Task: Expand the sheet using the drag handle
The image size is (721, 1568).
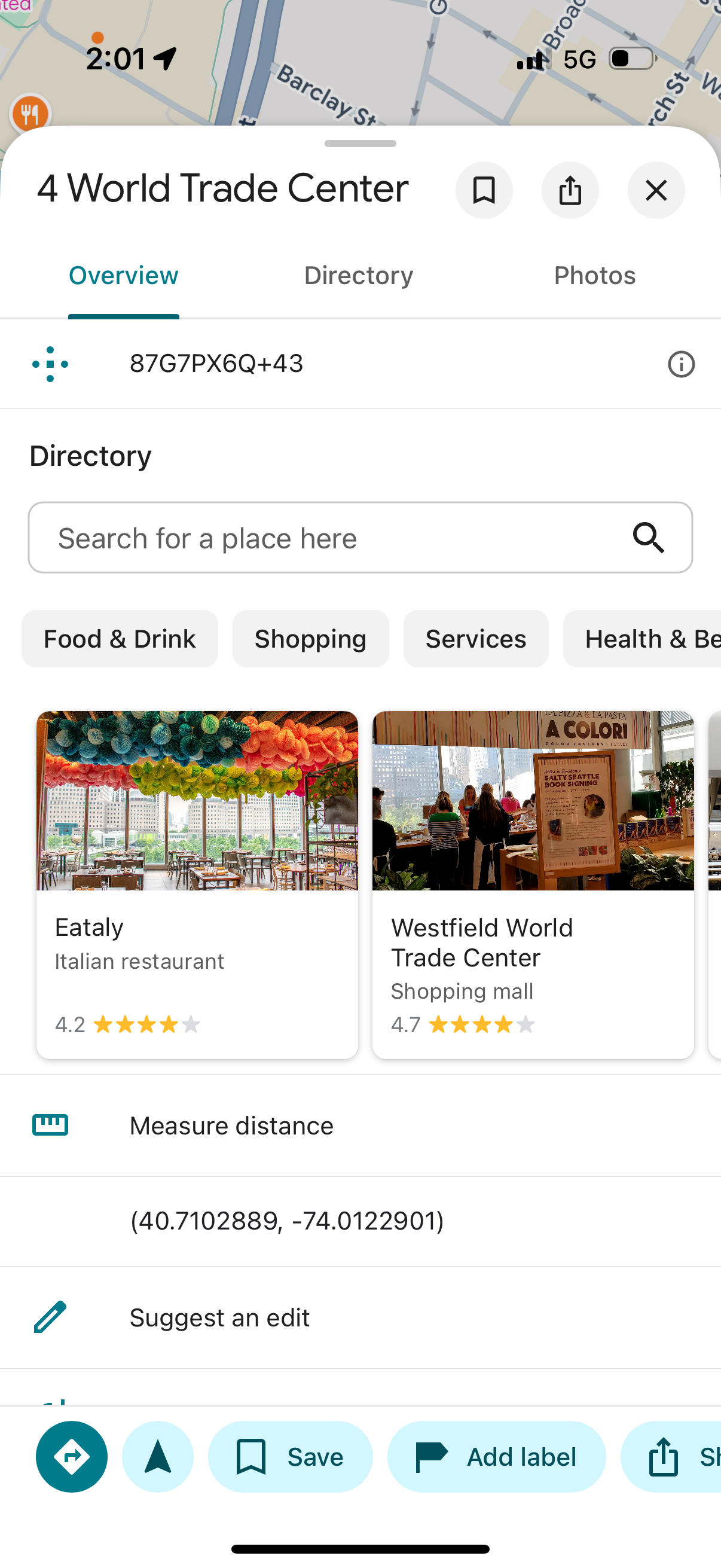Action: [360, 144]
